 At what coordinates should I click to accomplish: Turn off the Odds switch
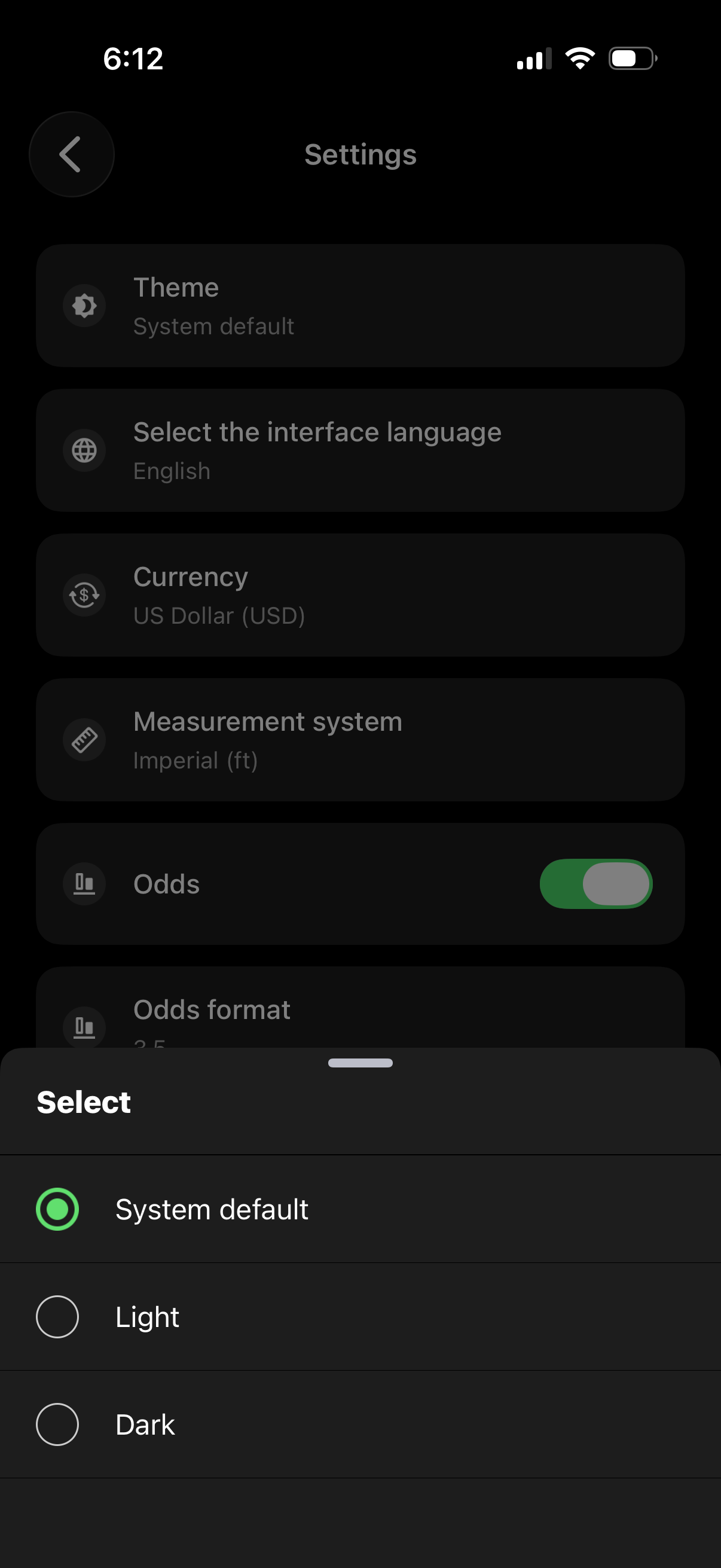[595, 884]
